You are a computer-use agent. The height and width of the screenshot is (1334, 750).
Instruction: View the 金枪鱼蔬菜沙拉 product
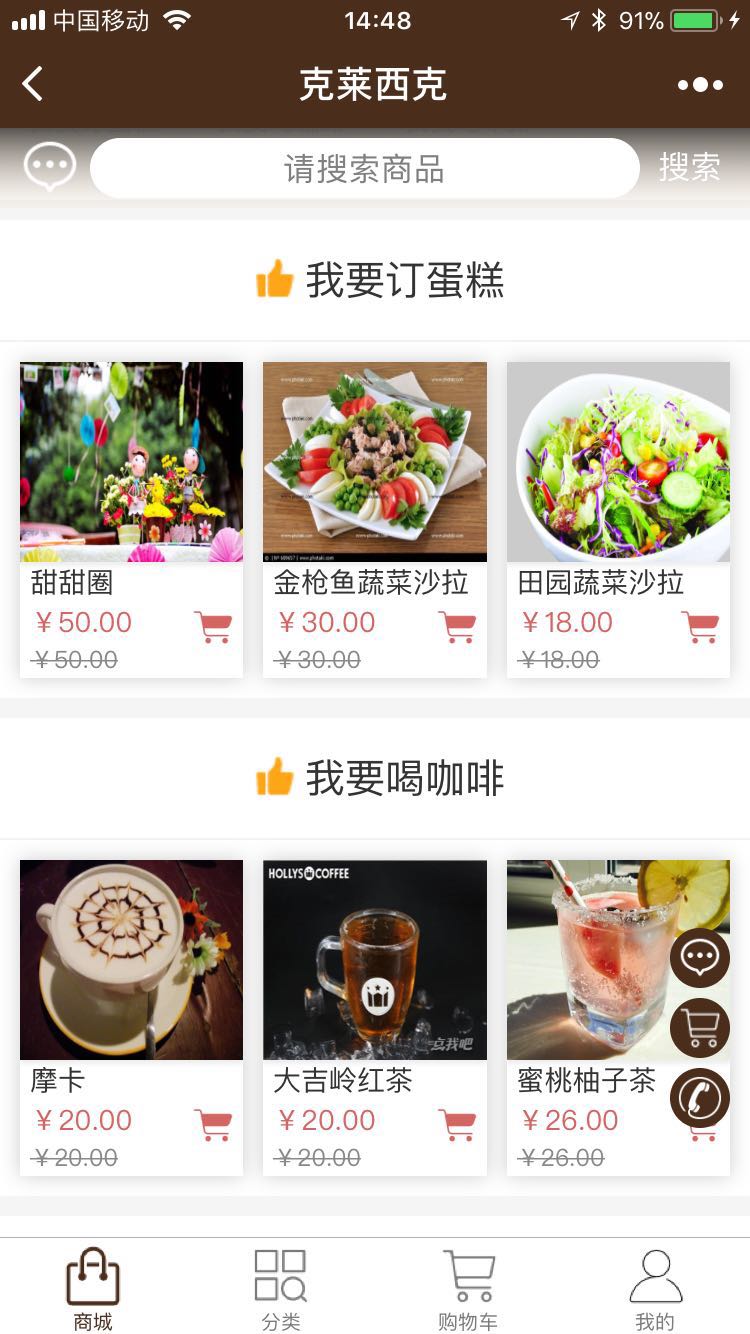pyautogui.click(x=375, y=462)
